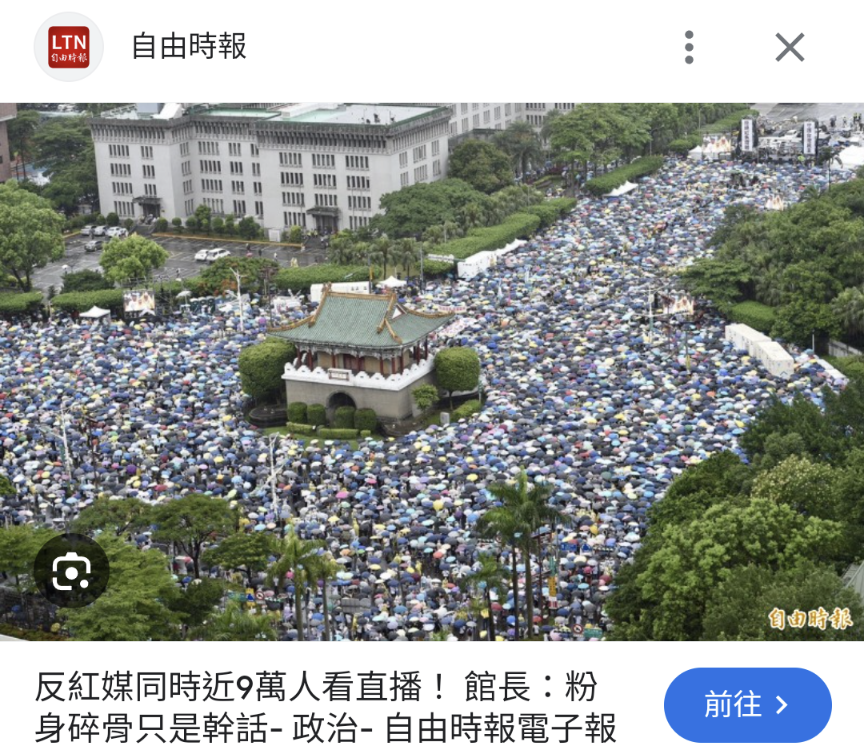Close the image viewer
Screen dimensions: 864x753
coord(789,47)
